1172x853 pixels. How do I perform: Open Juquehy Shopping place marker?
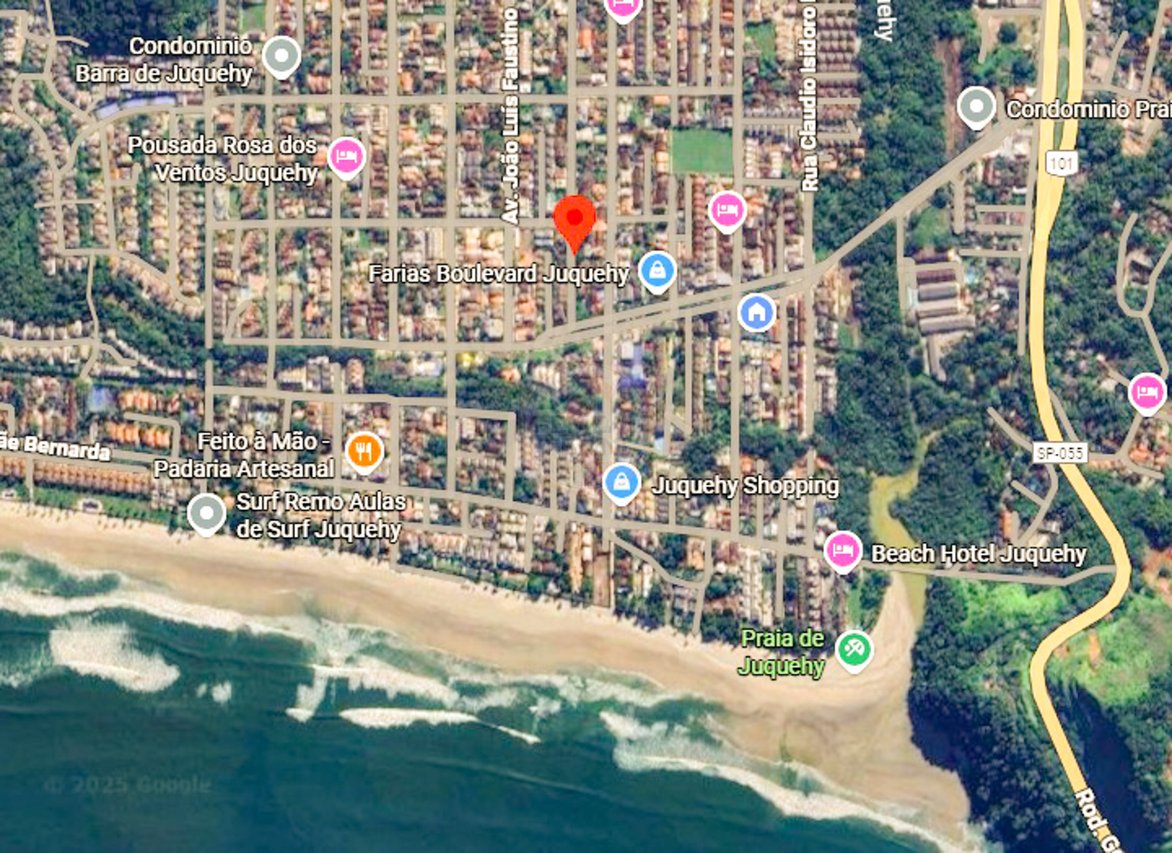[622, 483]
